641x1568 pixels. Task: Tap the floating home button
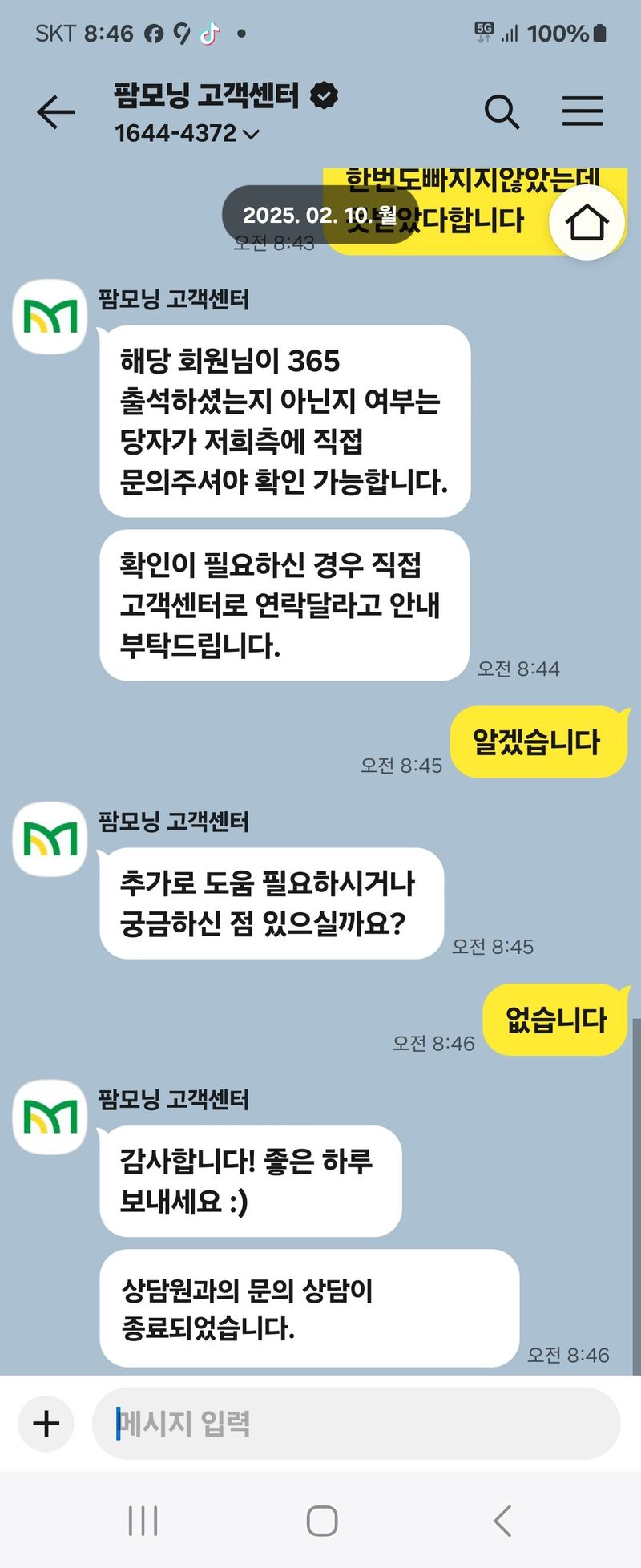click(587, 222)
